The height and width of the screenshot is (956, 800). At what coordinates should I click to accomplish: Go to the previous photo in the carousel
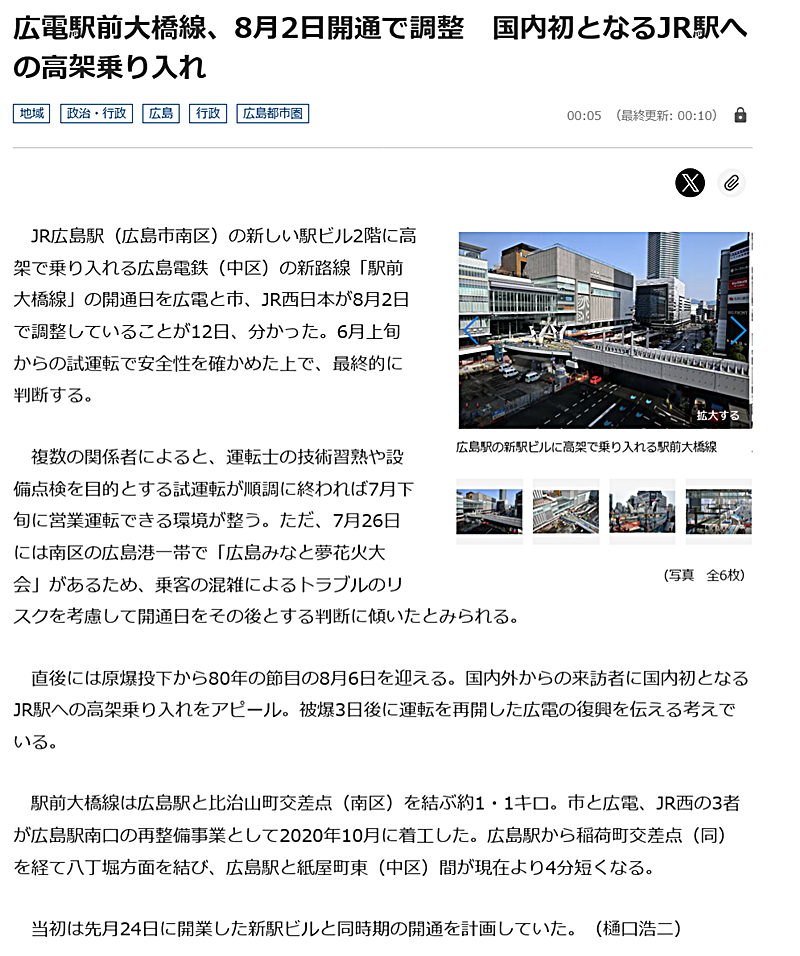[471, 330]
